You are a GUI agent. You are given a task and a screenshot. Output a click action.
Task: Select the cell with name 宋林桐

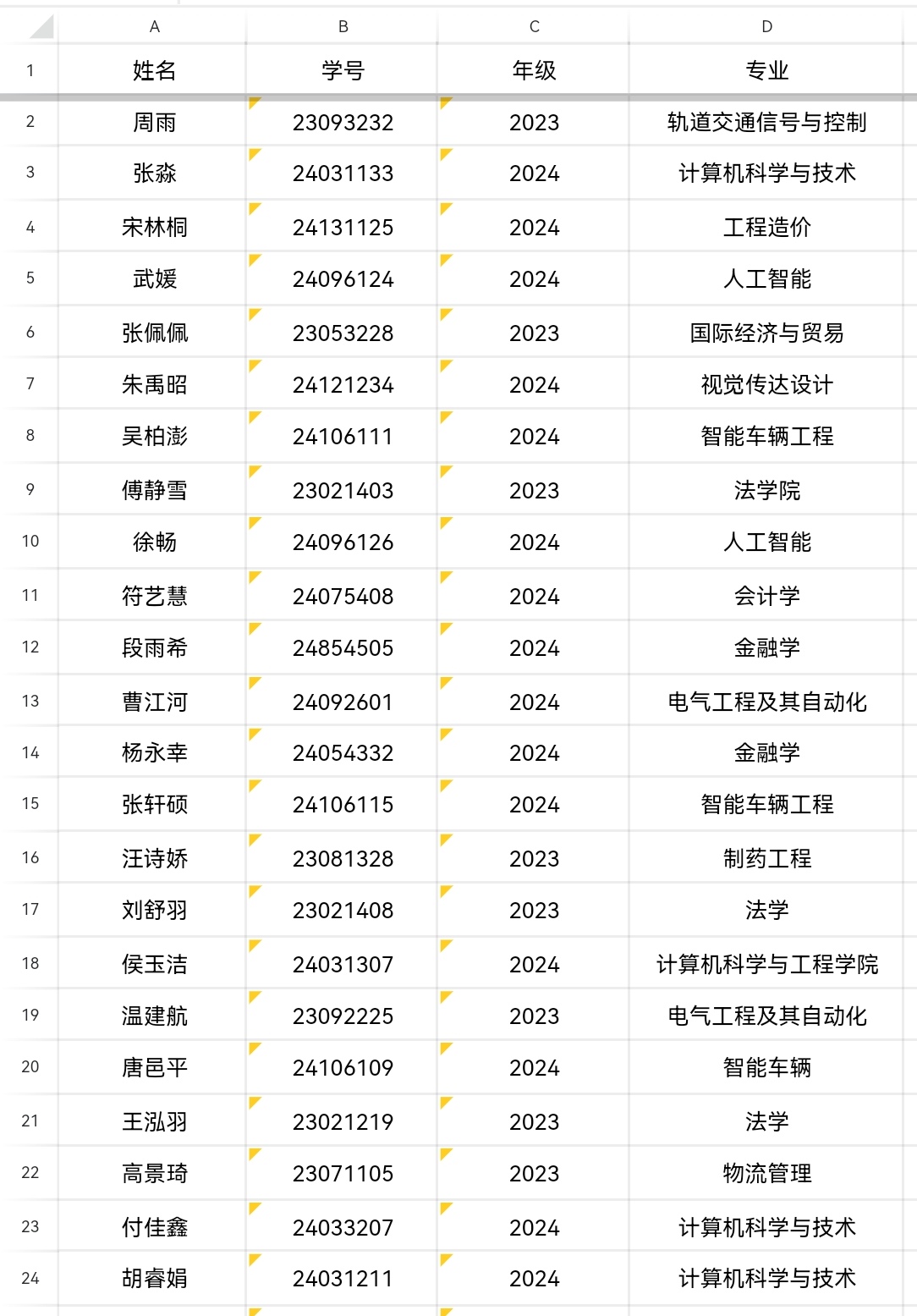[x=154, y=228]
